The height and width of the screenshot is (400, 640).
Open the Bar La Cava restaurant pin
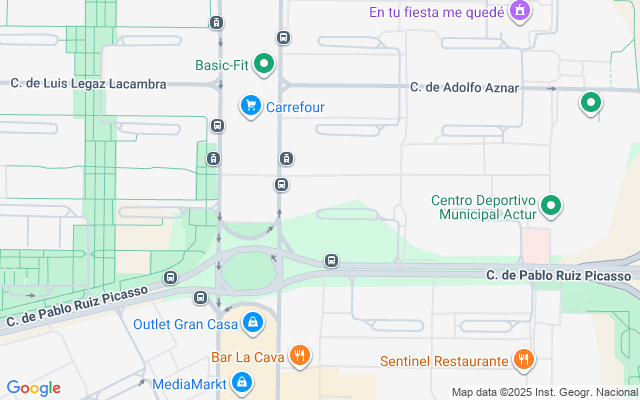coord(299,355)
